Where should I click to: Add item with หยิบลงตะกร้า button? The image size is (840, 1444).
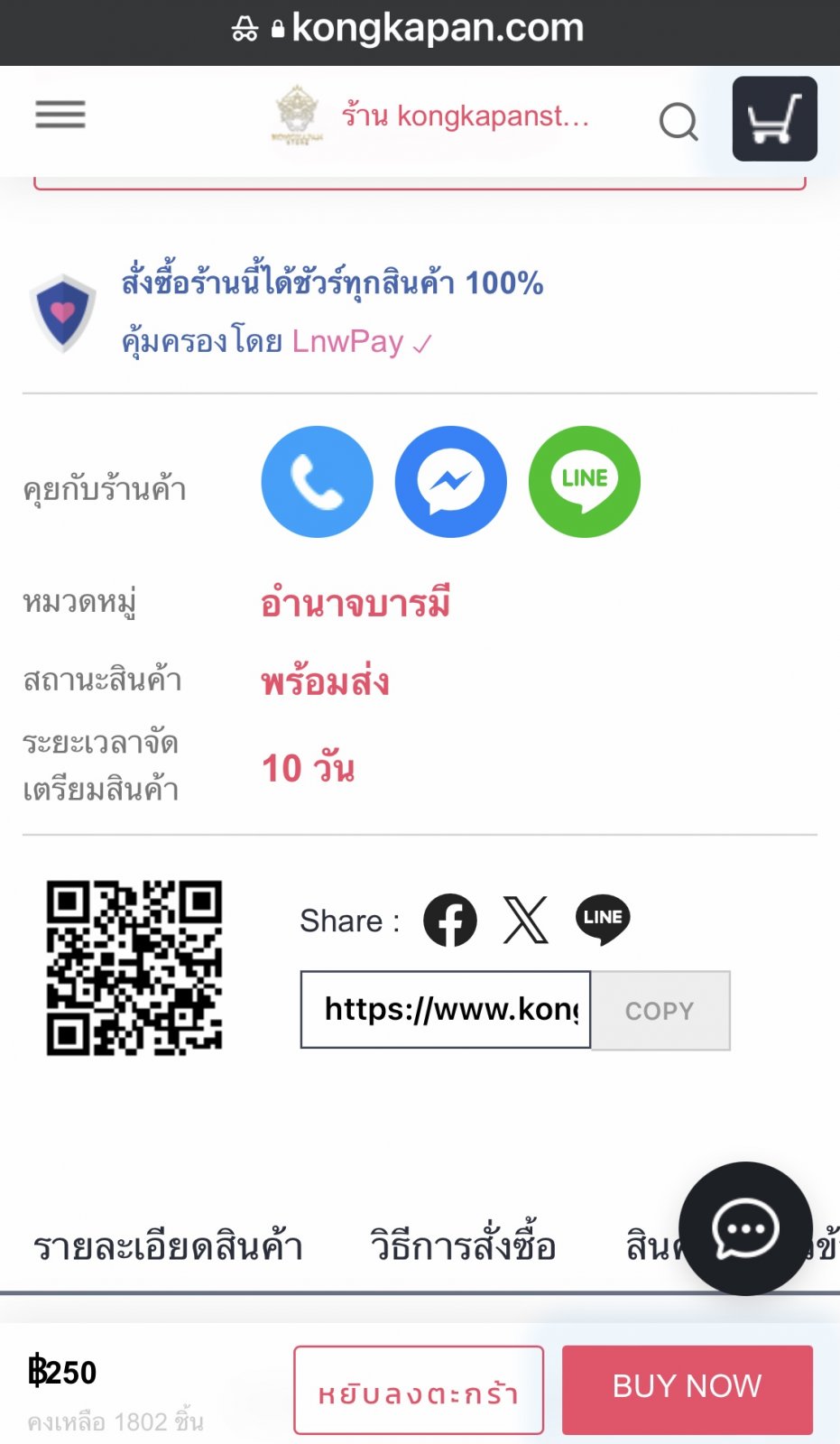[x=419, y=1390]
